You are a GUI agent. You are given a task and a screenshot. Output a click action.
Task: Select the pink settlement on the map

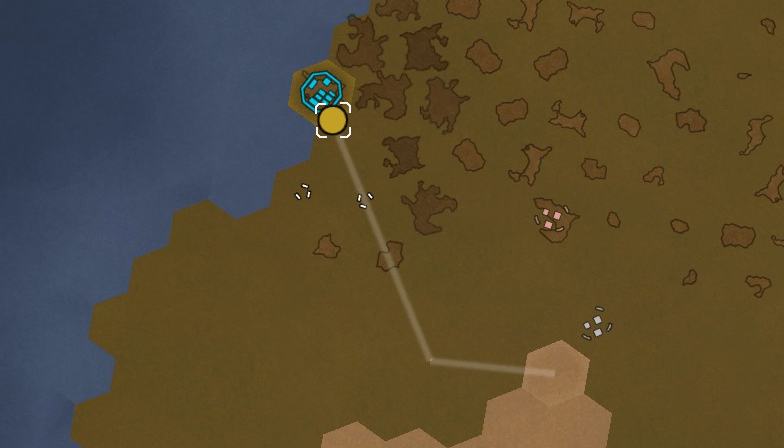coord(550,219)
